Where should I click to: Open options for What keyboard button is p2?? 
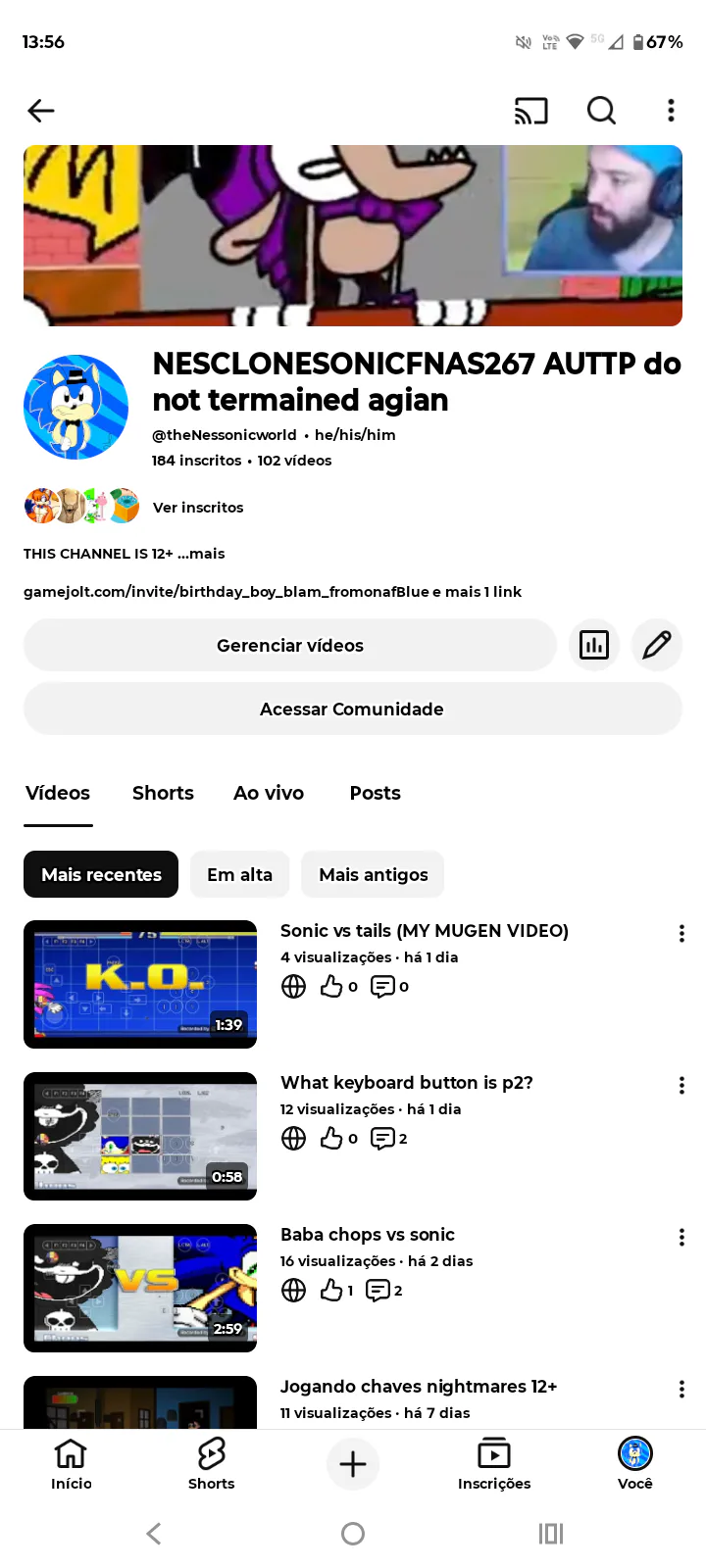coord(681,1085)
